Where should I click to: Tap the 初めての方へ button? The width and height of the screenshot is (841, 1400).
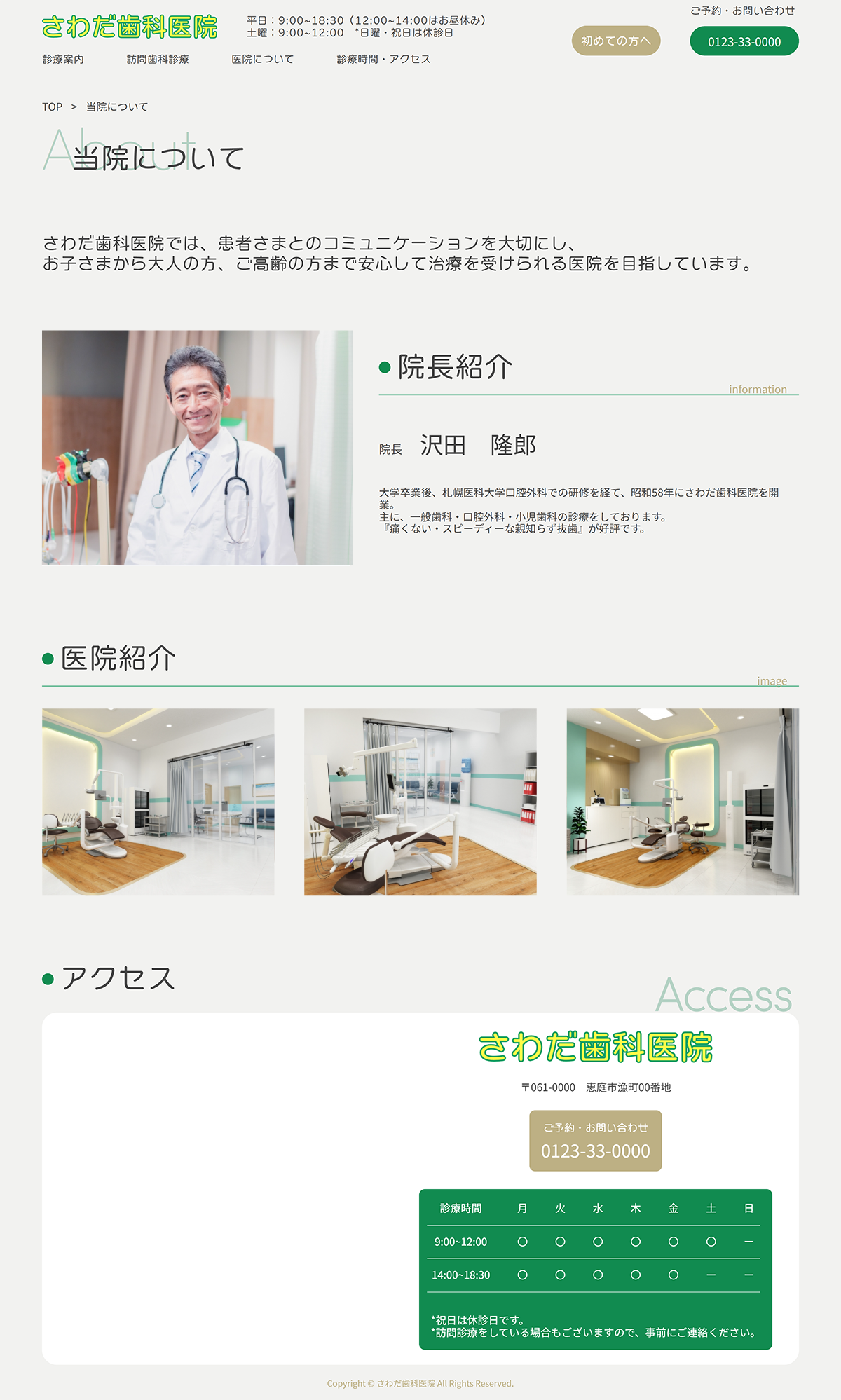click(x=616, y=41)
